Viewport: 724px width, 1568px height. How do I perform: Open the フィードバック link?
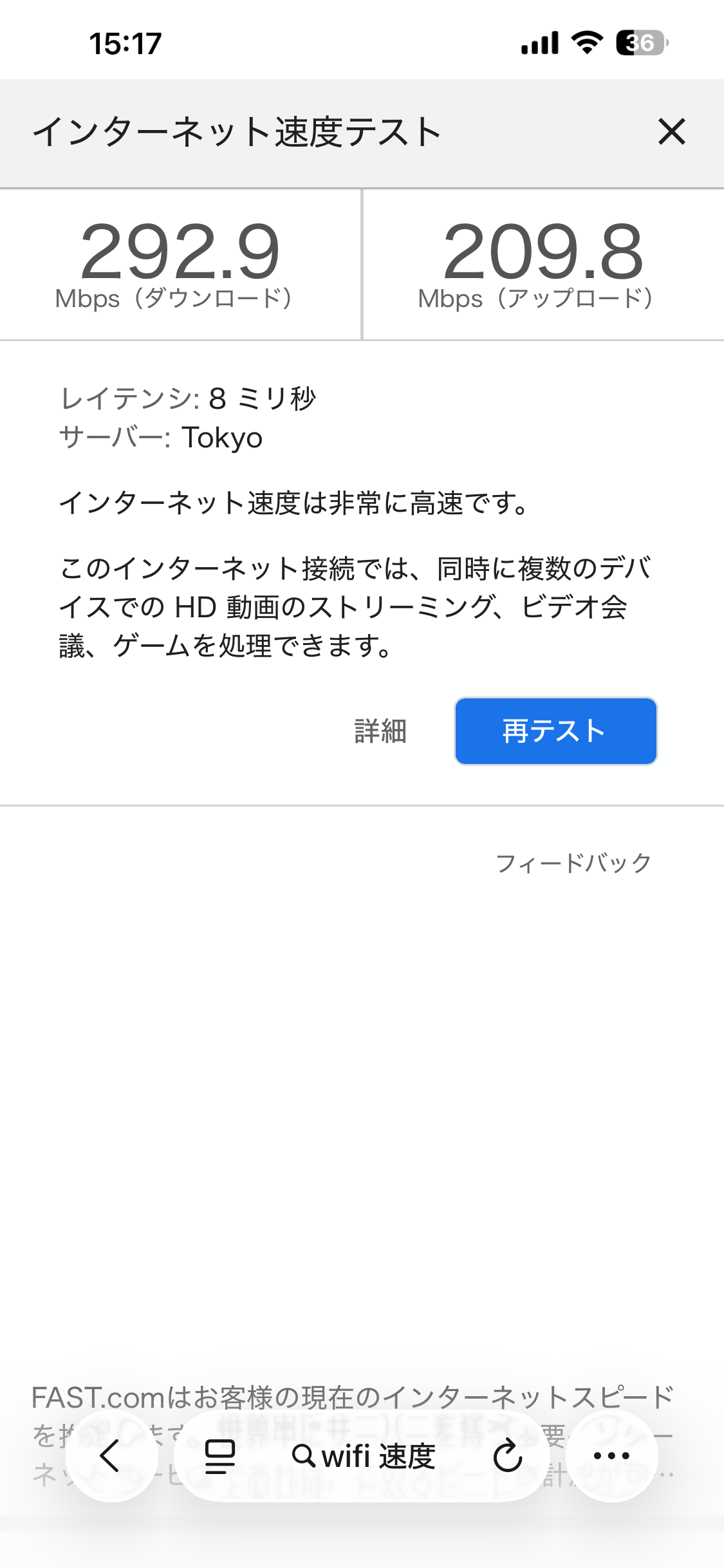coord(573,863)
